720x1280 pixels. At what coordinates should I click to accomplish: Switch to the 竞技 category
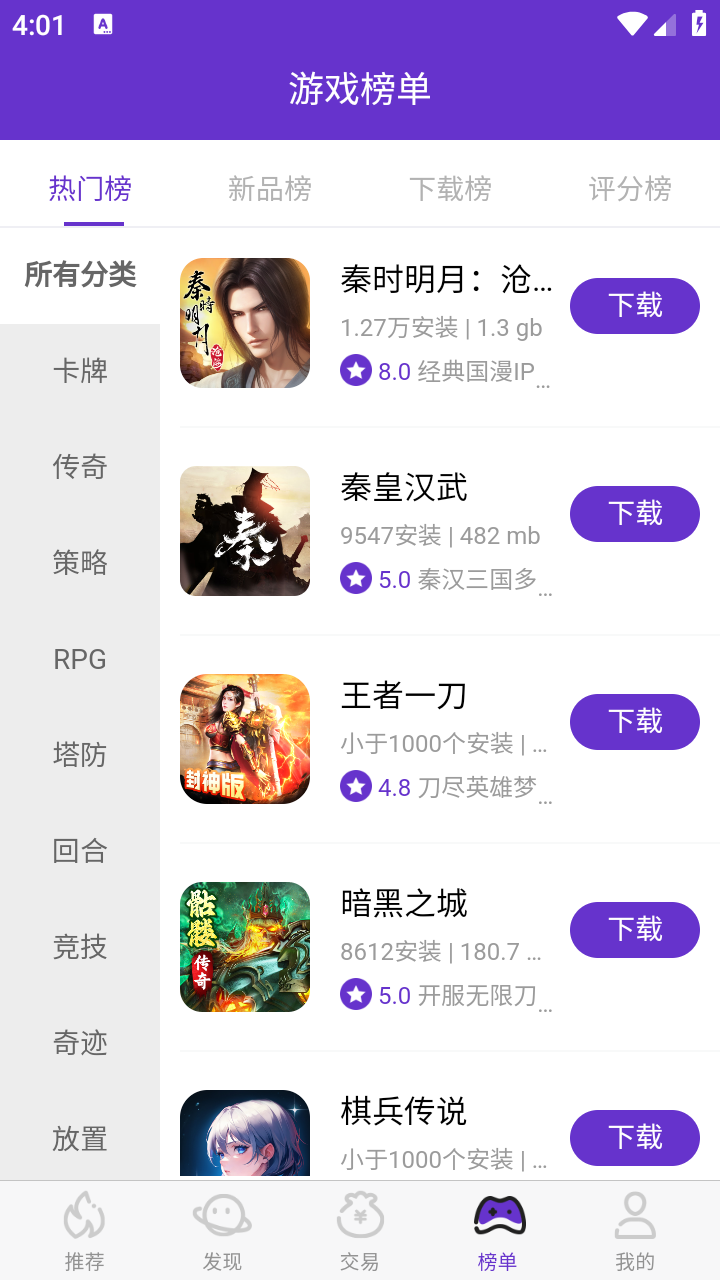coord(80,947)
